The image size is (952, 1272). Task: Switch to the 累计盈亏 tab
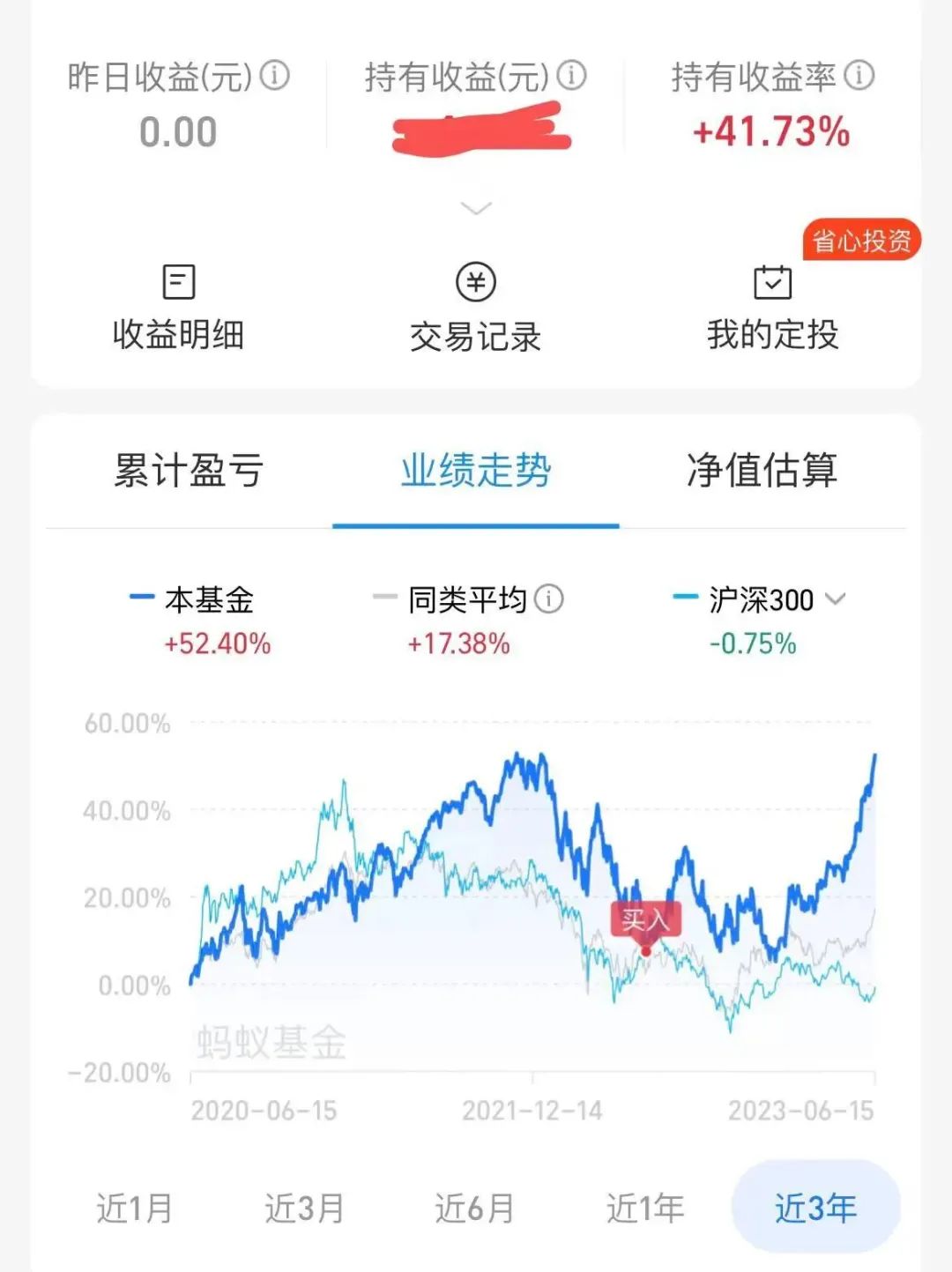(x=188, y=472)
